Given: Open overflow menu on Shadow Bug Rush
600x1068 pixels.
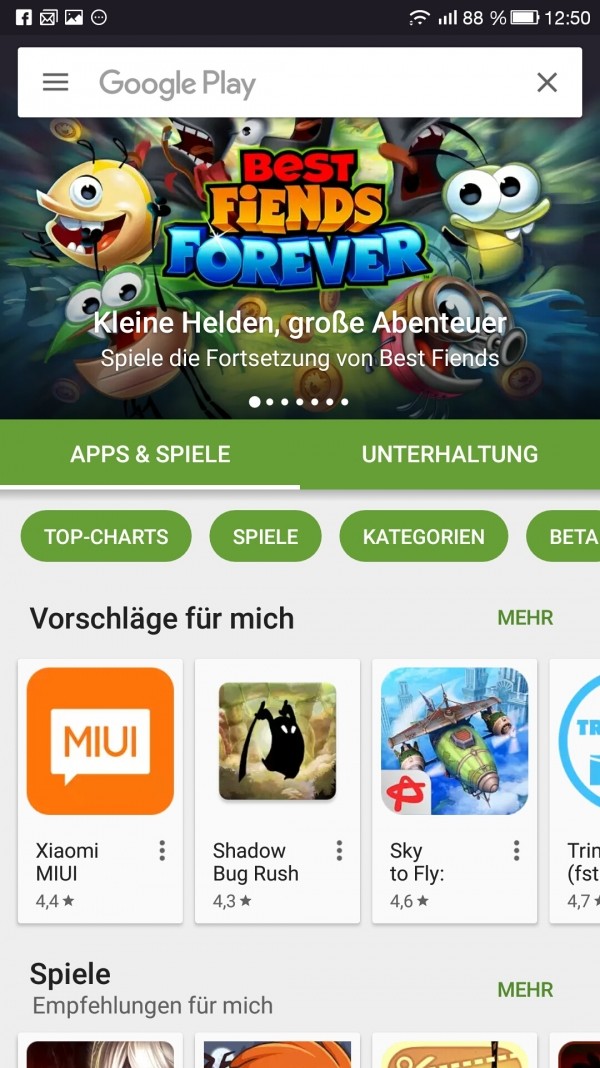Looking at the screenshot, I should (x=339, y=850).
